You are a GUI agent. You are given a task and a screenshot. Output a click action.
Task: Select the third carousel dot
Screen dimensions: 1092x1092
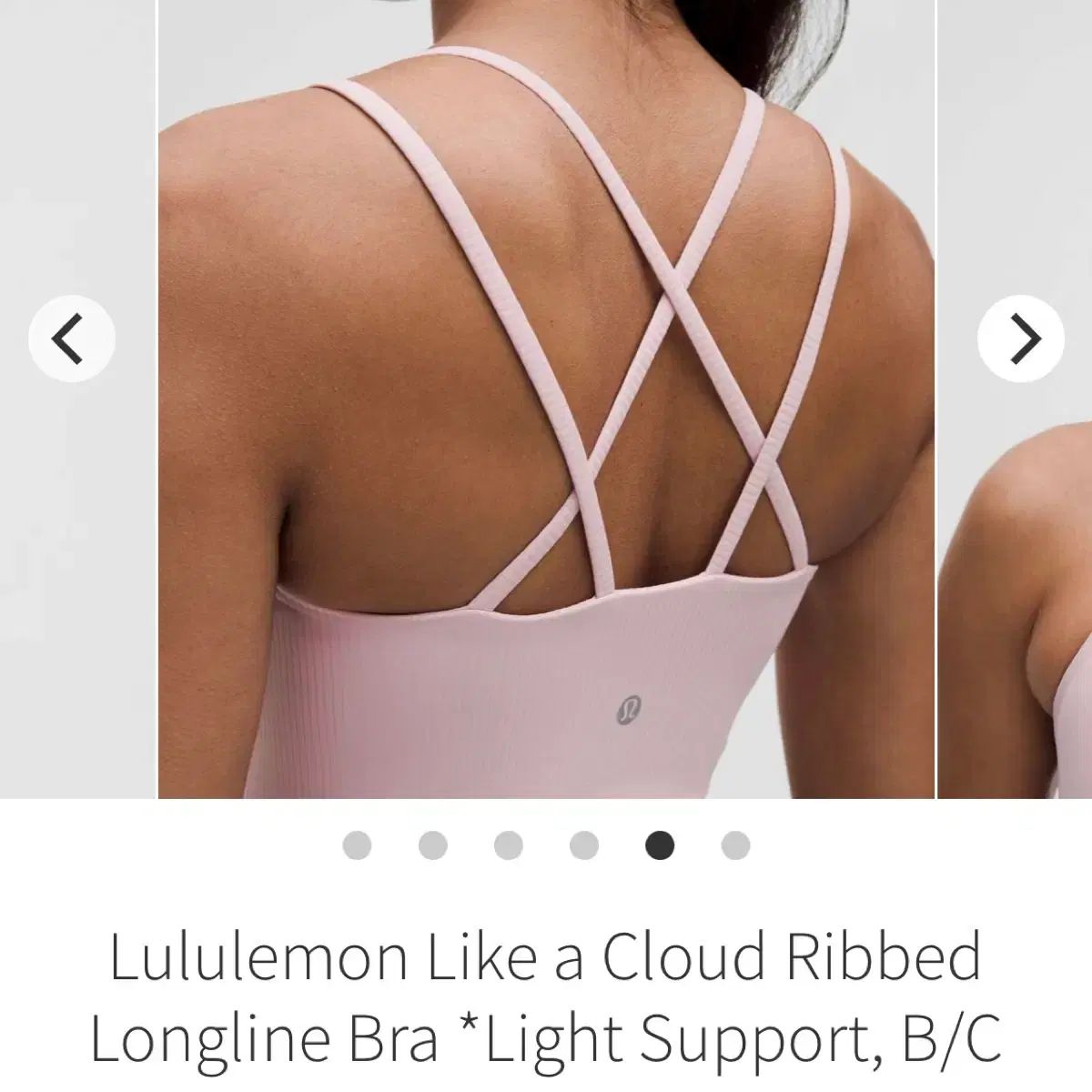(x=509, y=845)
